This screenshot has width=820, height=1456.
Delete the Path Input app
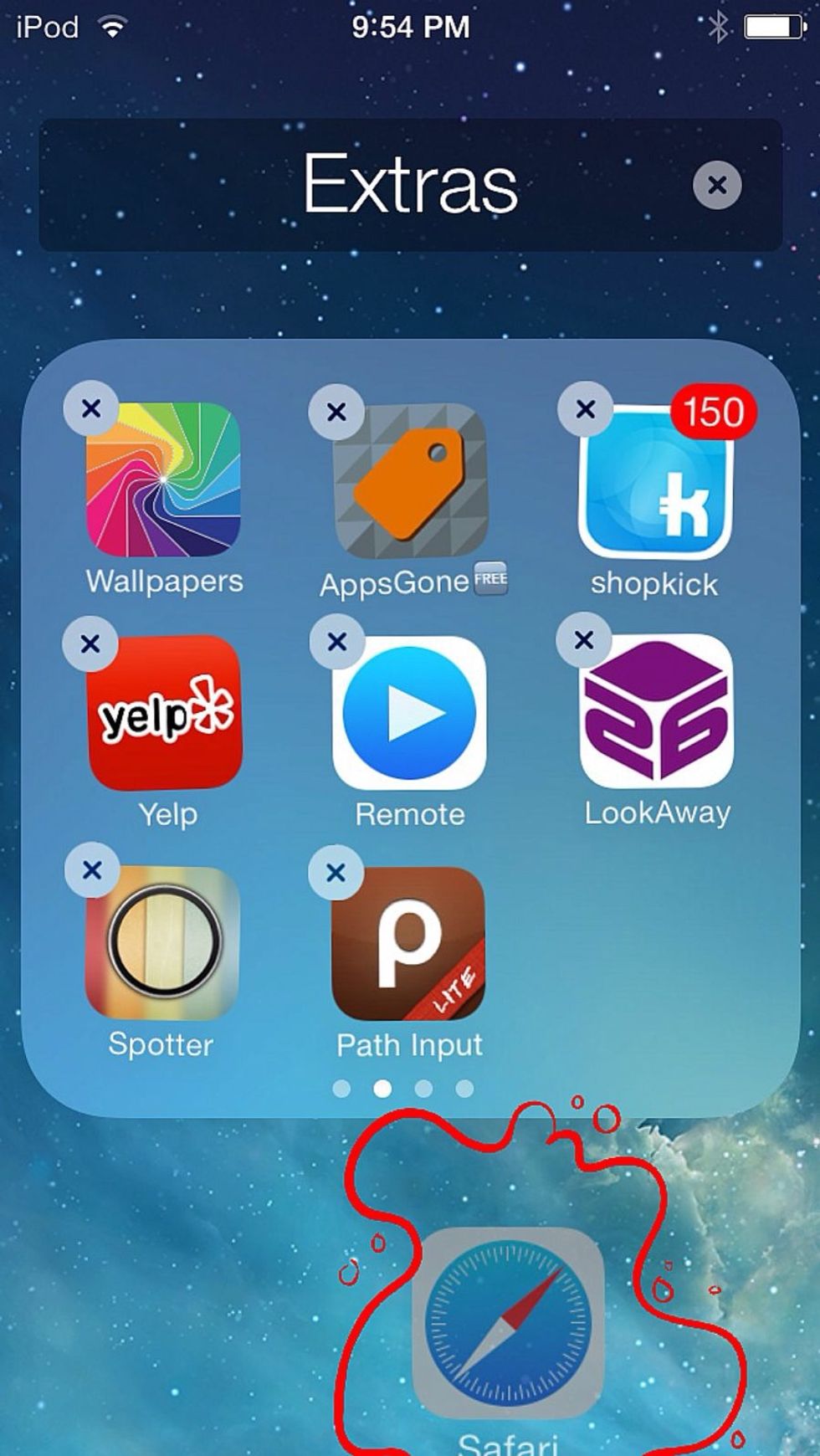point(336,873)
